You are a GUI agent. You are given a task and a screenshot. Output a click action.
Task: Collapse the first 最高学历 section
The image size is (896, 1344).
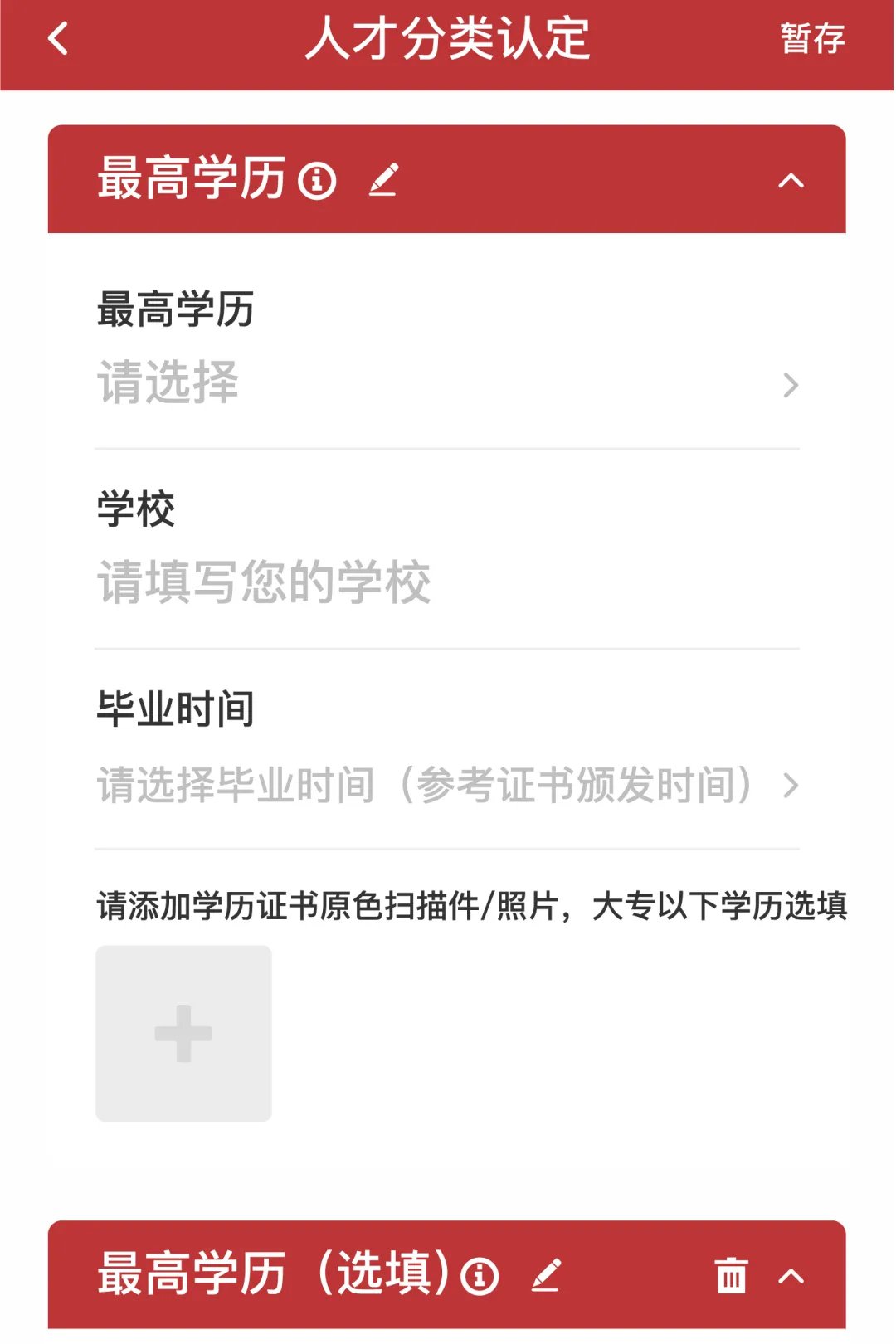(791, 180)
